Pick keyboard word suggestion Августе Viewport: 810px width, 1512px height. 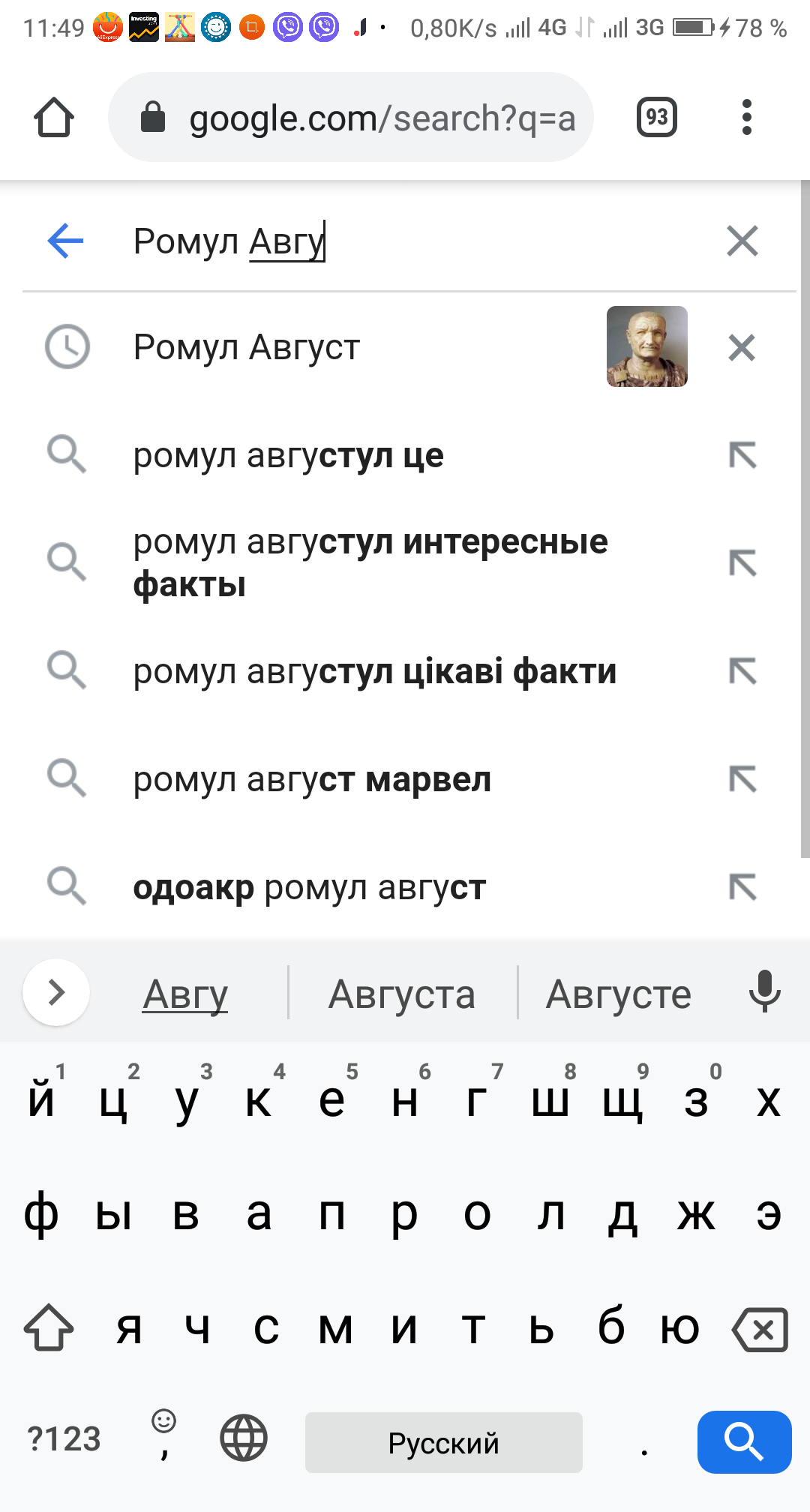(618, 994)
